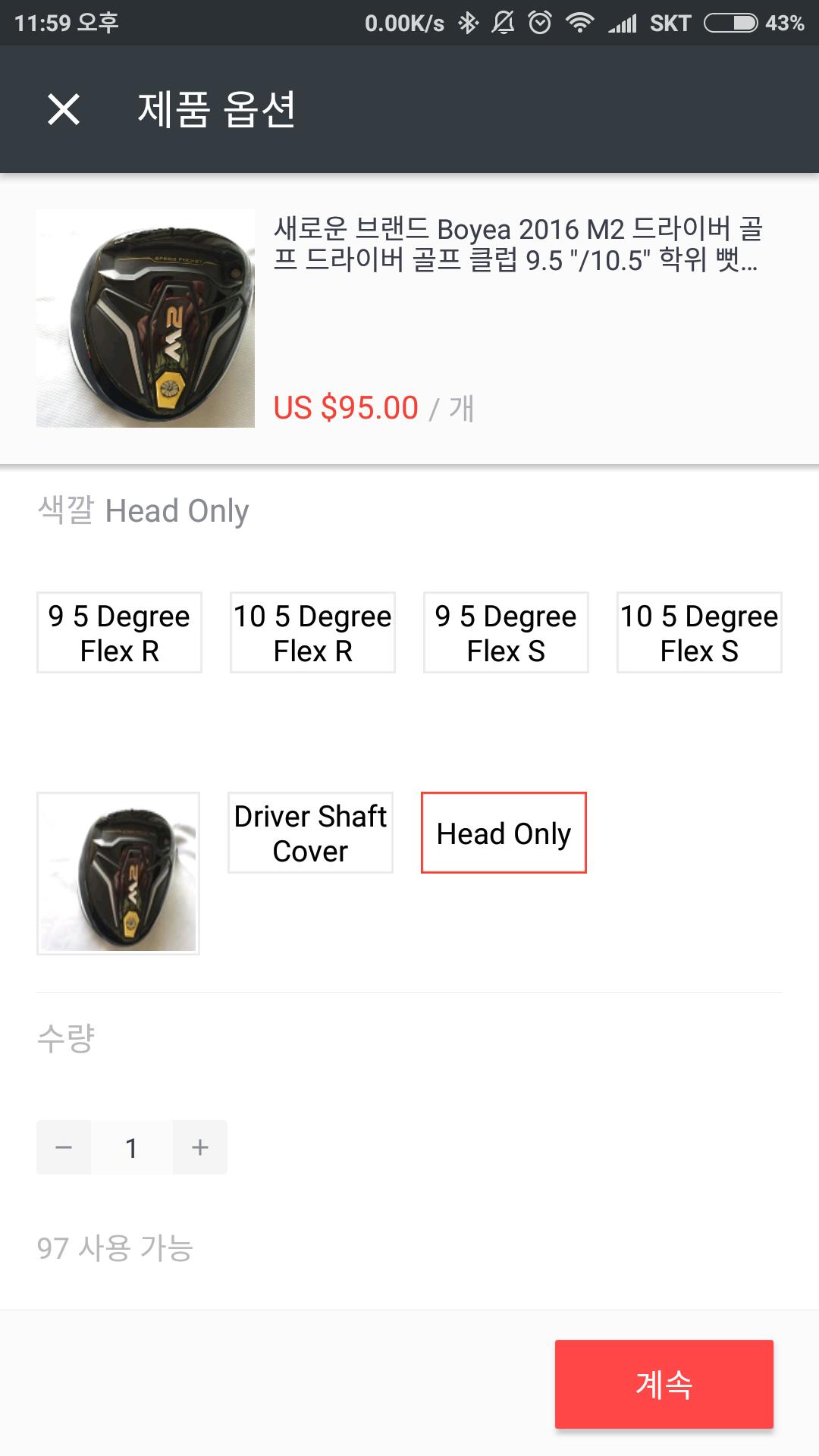Decrease quantity with the minus button
Image resolution: width=819 pixels, height=1456 pixels.
click(x=64, y=1147)
